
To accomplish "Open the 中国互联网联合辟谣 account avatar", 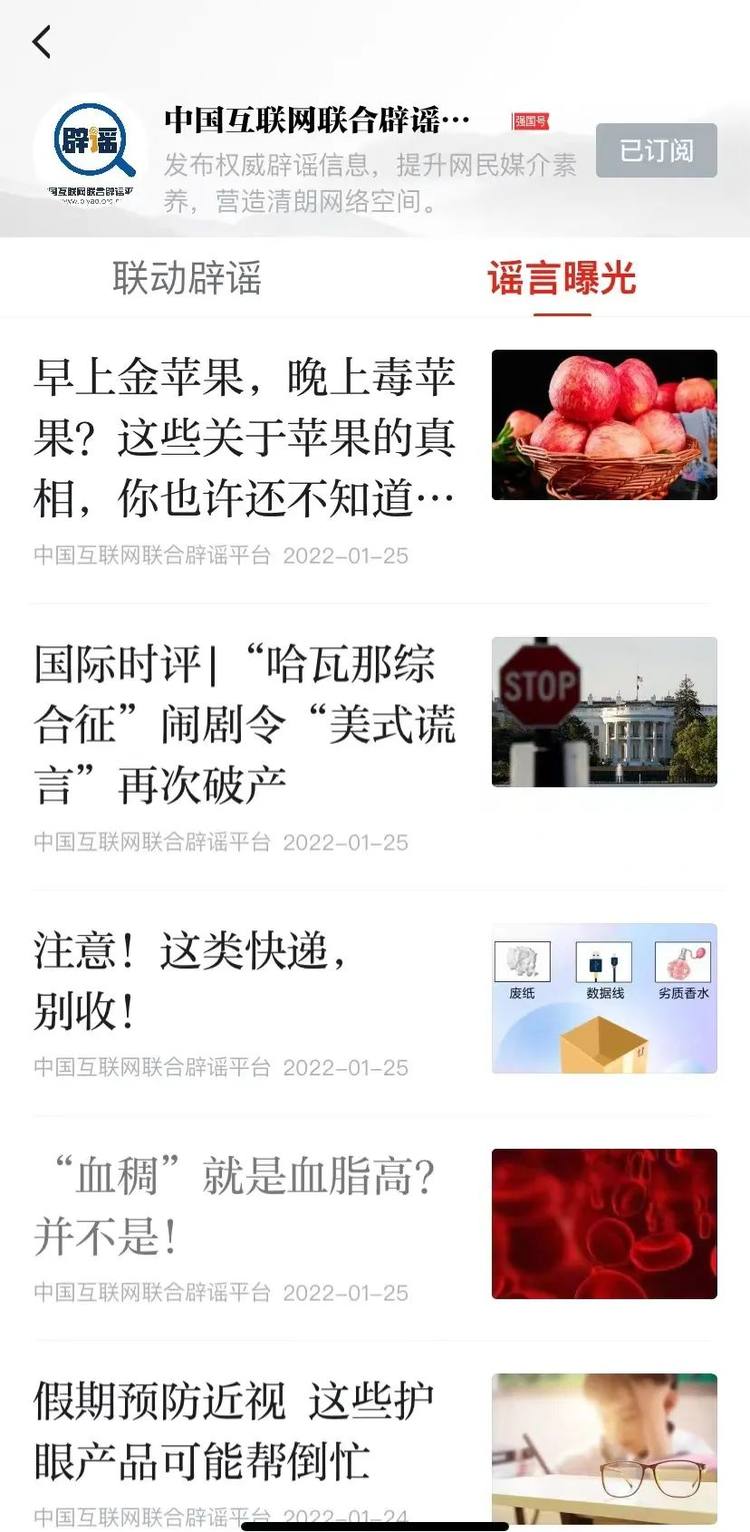I will [90, 151].
